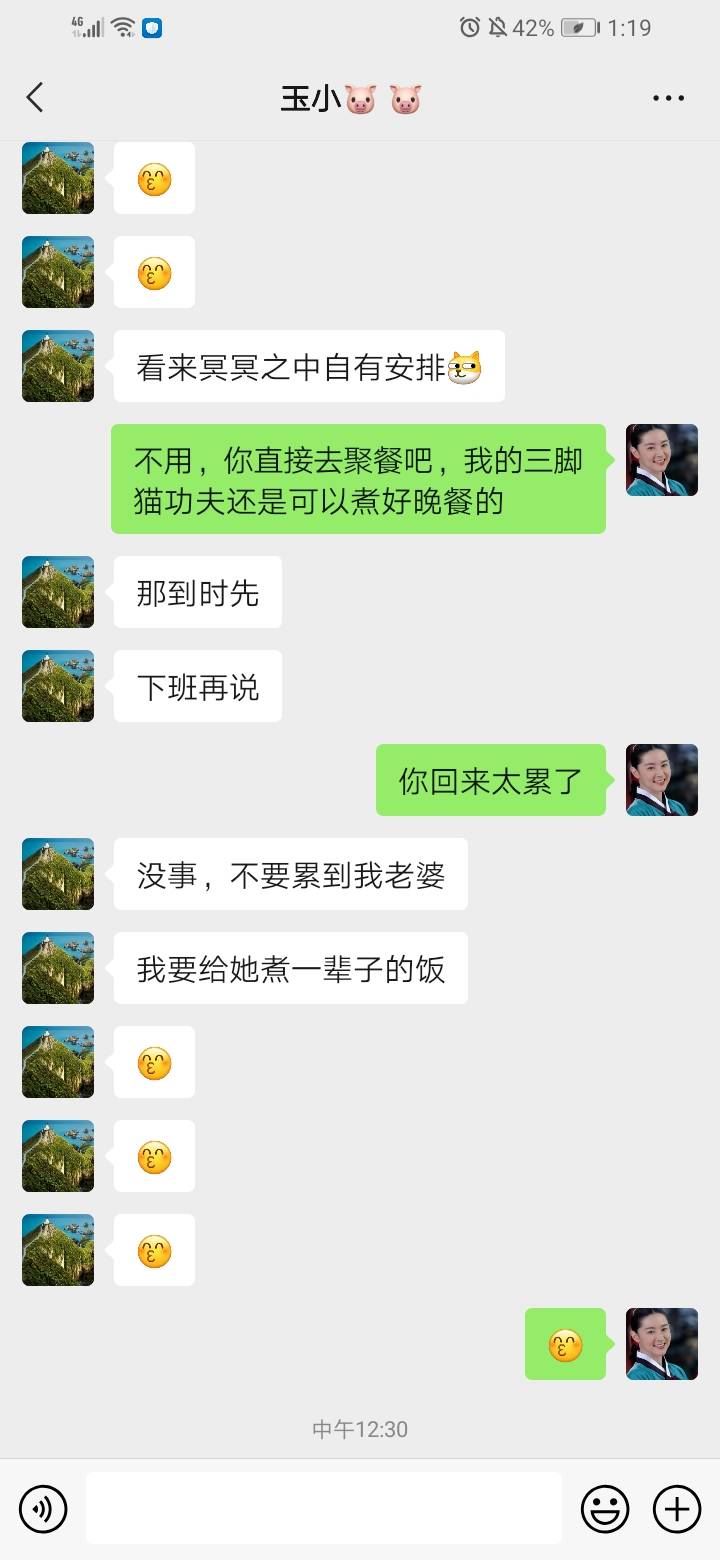Viewport: 720px width, 1560px height.
Task: Switch to voice message input mode
Action: point(42,1508)
